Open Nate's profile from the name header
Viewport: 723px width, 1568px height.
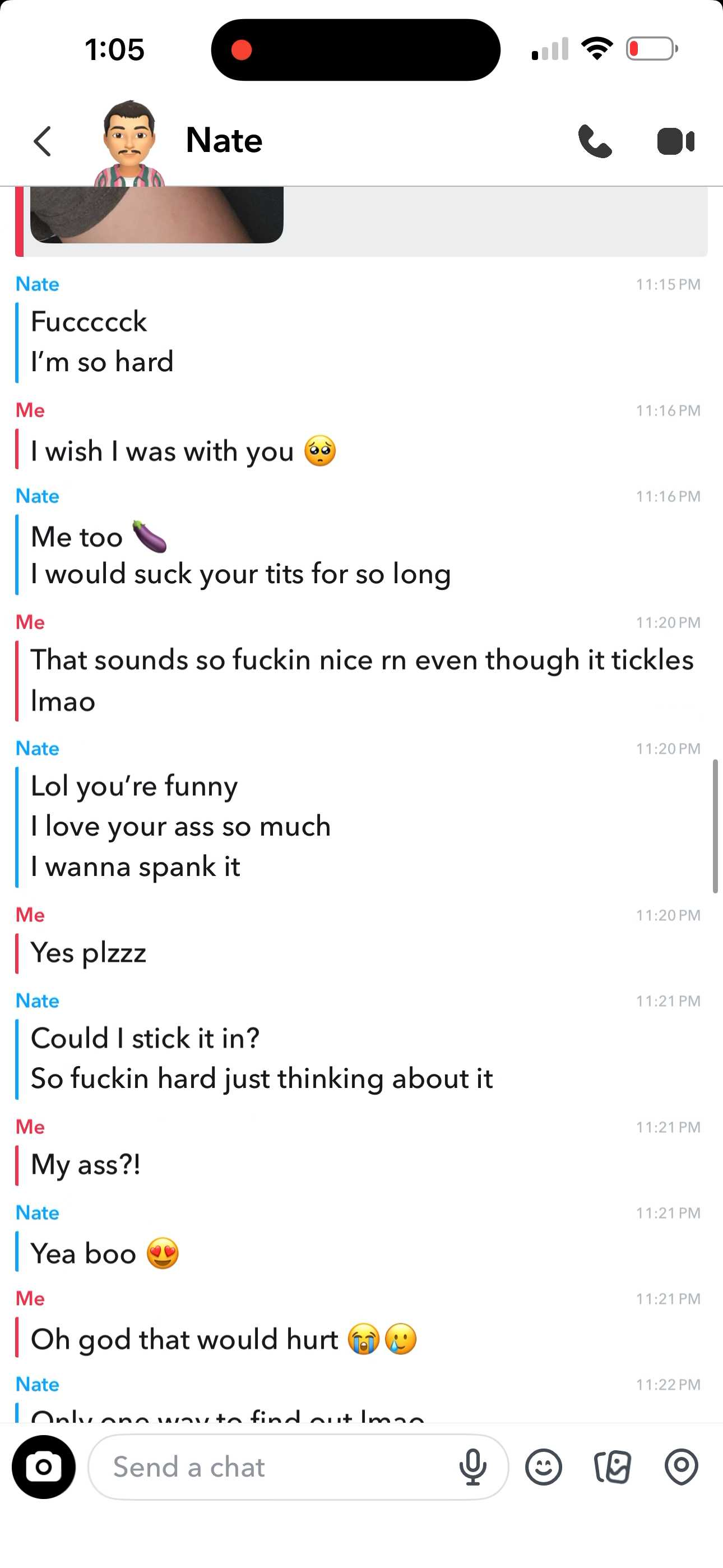[x=224, y=141]
